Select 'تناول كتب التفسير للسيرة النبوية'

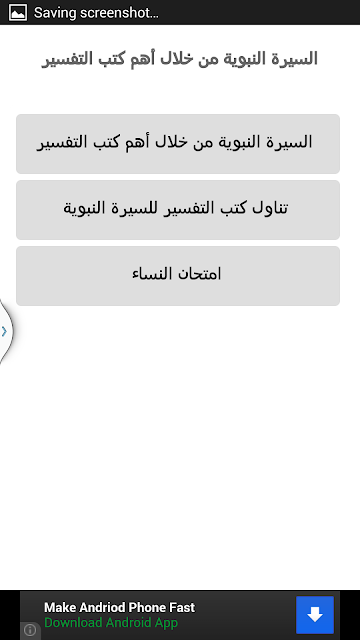click(178, 210)
